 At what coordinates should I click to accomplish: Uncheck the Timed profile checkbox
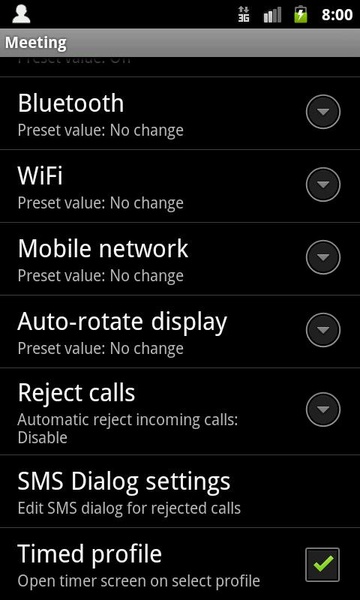(322, 565)
